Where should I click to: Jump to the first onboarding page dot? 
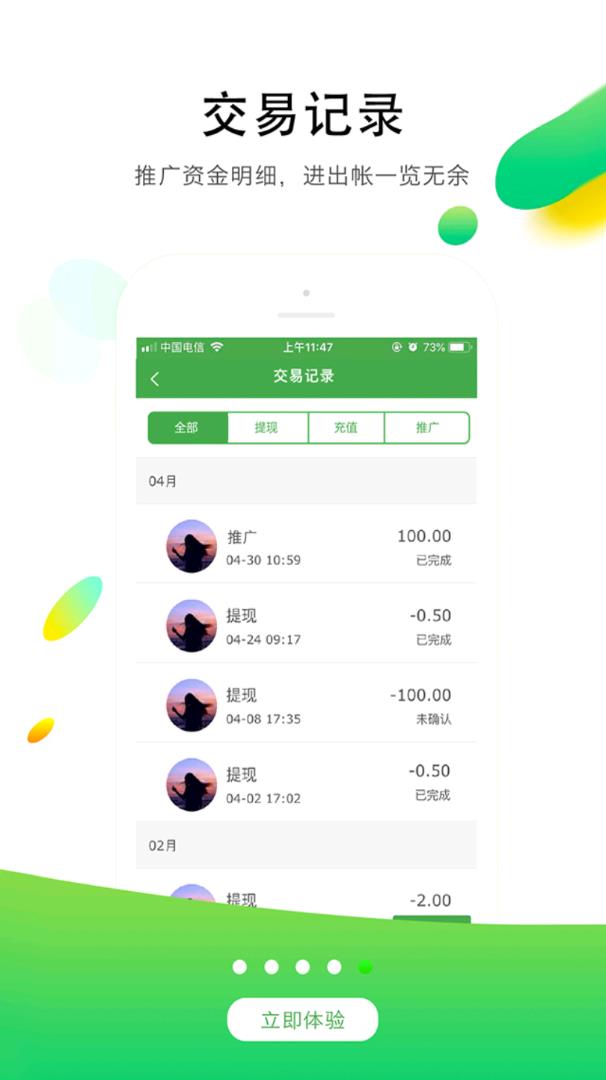pyautogui.click(x=240, y=967)
